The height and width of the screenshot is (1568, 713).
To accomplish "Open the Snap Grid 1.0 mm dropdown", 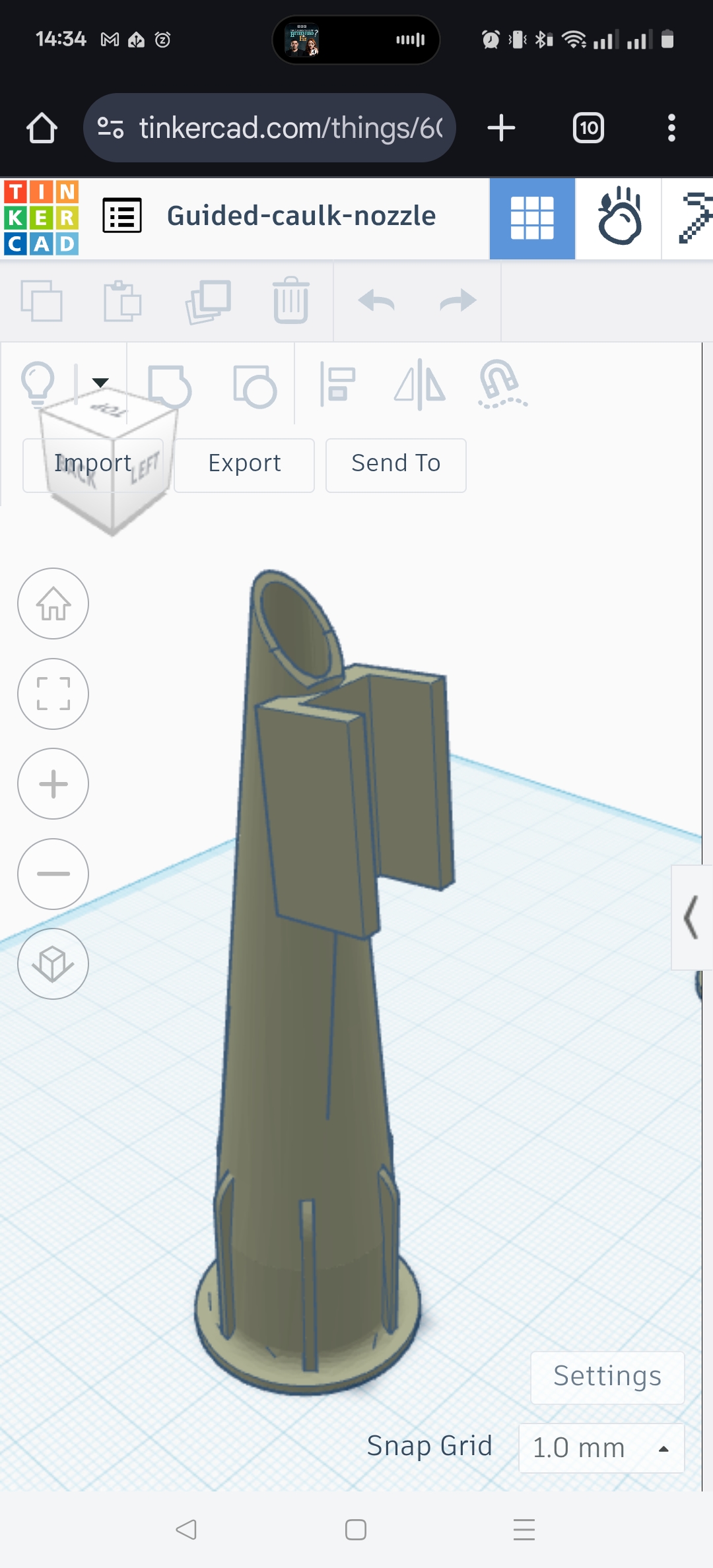I will click(601, 1448).
